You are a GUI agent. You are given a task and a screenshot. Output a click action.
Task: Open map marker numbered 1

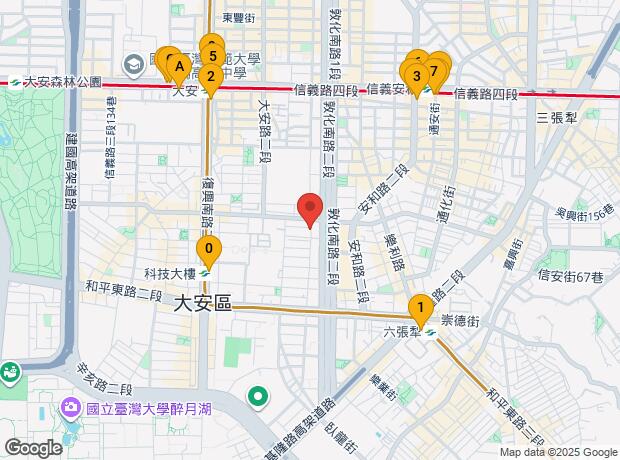(421, 308)
